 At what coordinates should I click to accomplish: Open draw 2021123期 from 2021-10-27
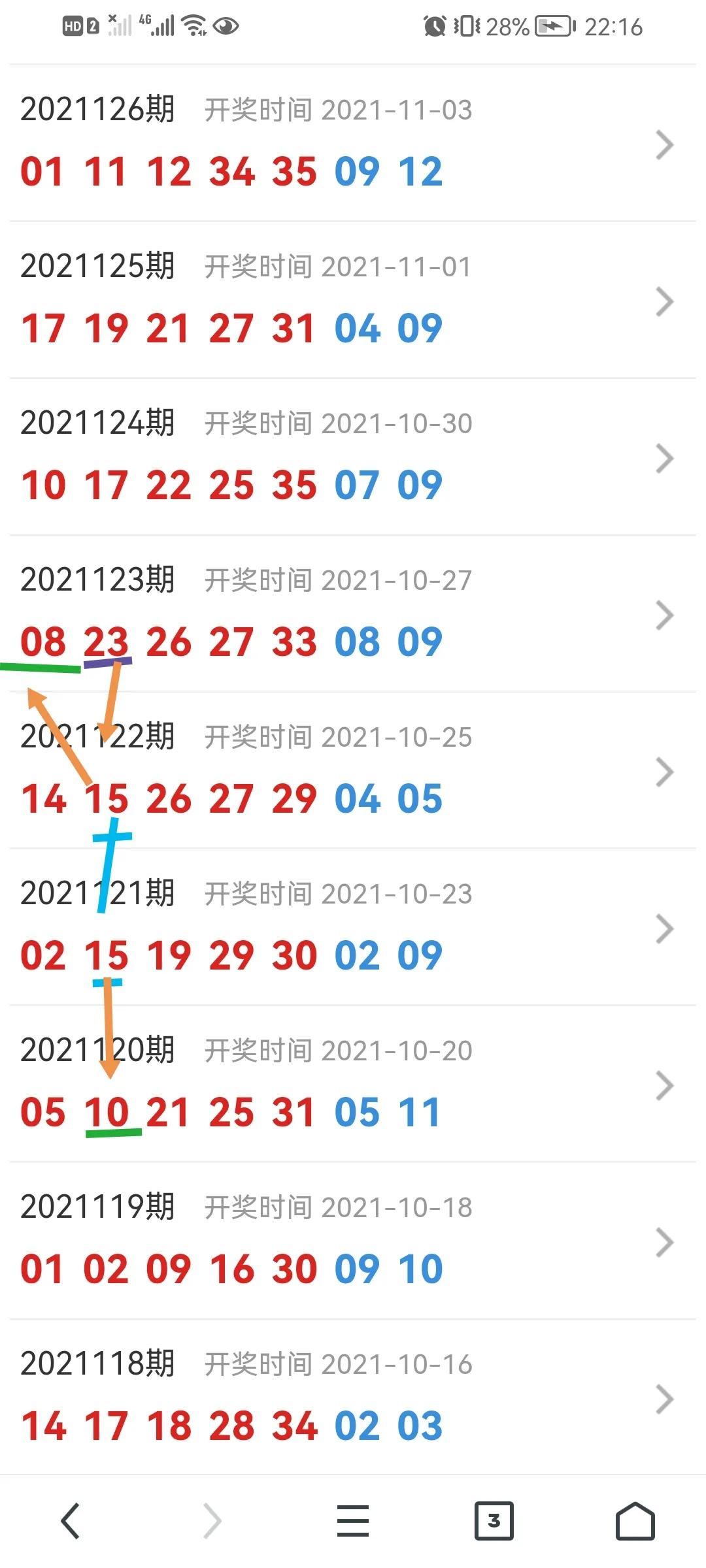(353, 613)
